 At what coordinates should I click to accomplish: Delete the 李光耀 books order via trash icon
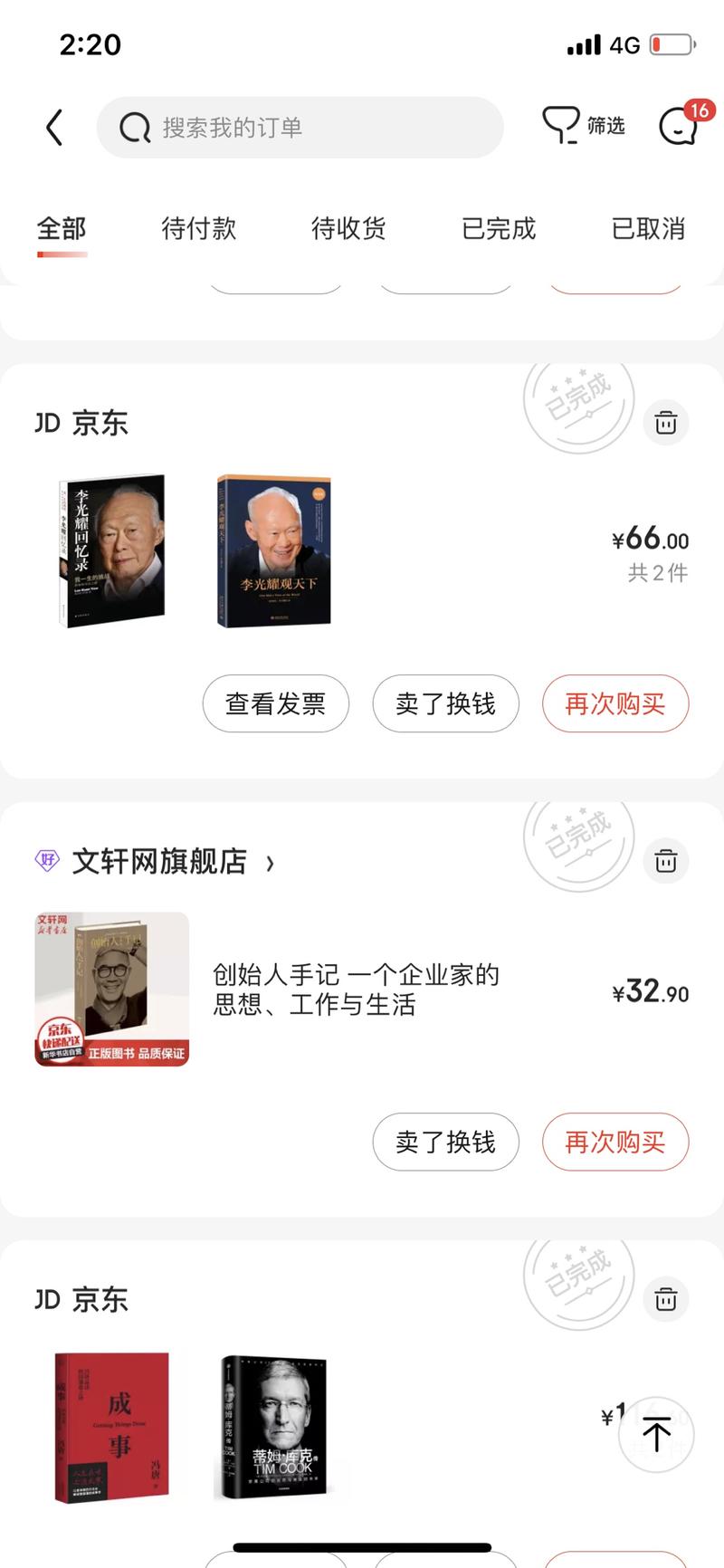pyautogui.click(x=666, y=423)
